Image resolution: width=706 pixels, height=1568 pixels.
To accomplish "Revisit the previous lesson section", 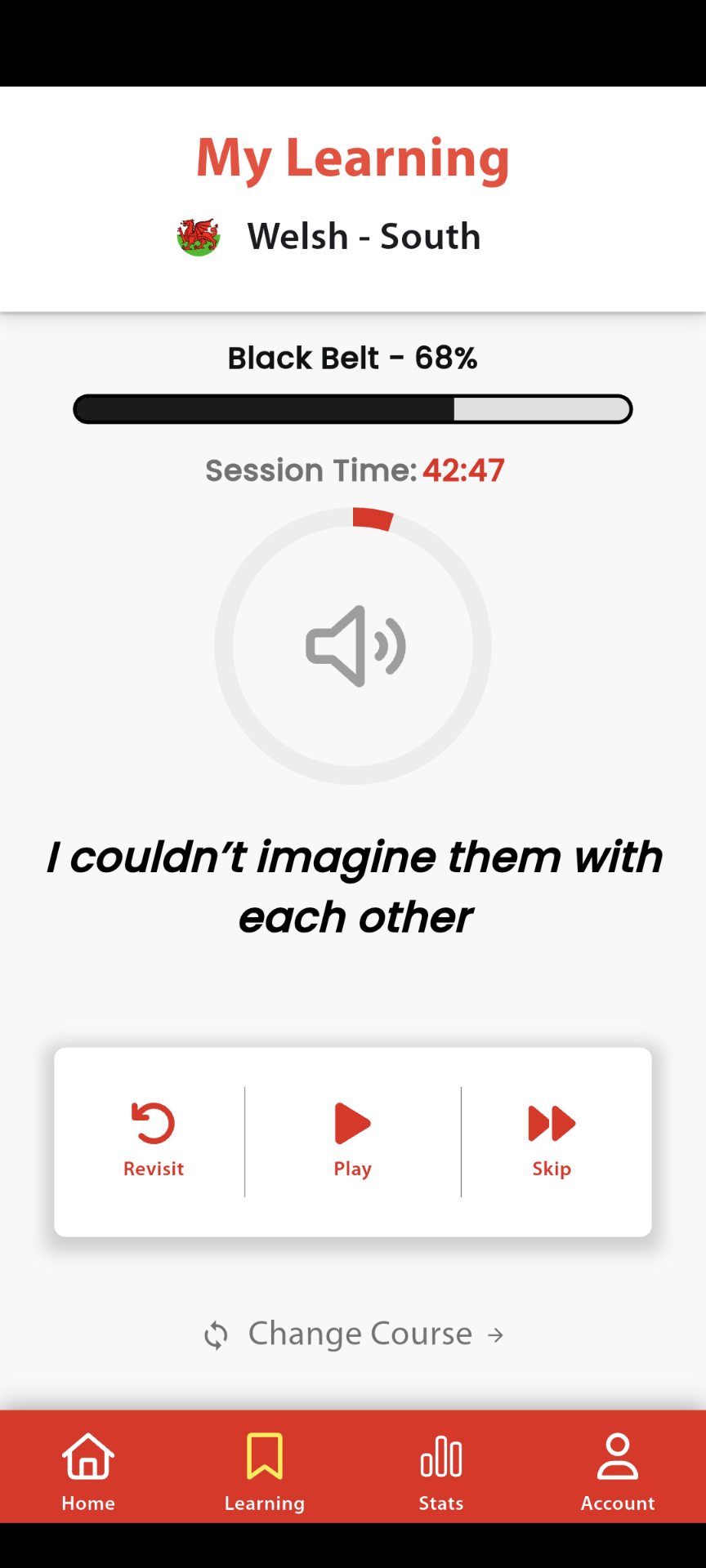I will (153, 1139).
